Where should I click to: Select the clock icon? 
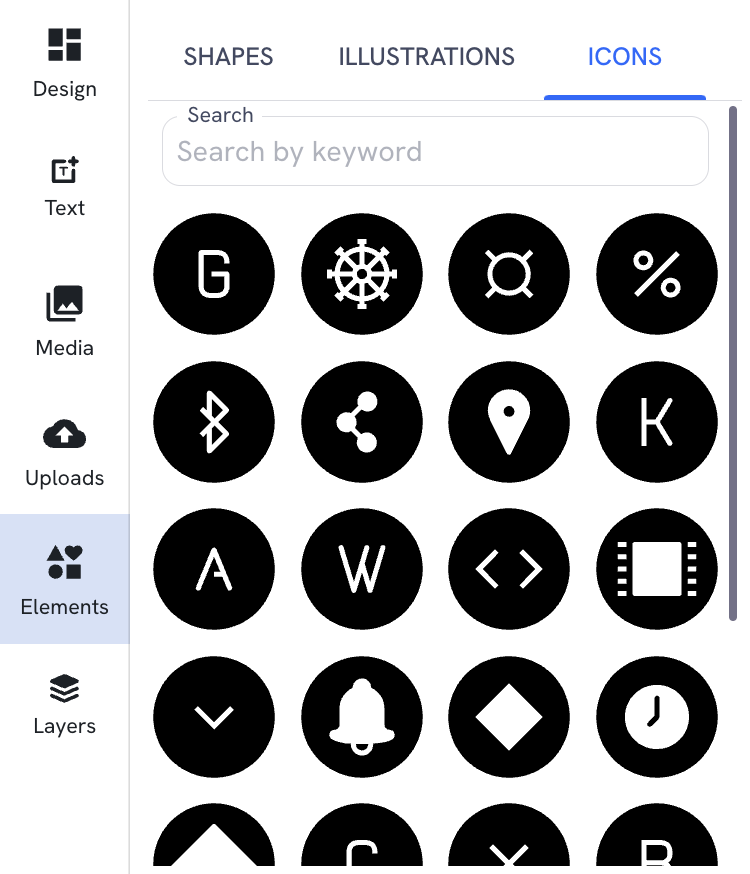[x=657, y=717]
